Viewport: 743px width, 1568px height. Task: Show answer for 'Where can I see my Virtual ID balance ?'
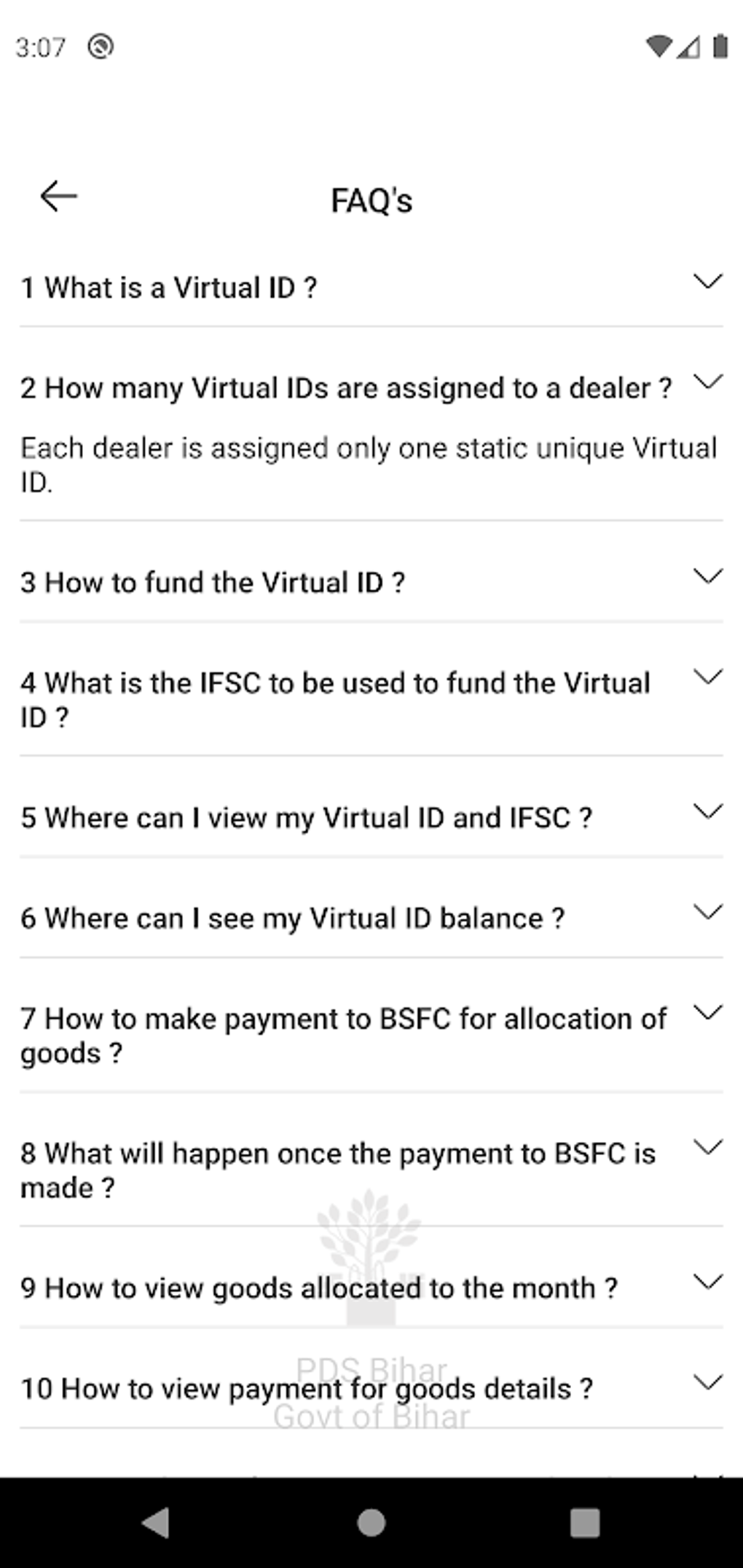707,913
